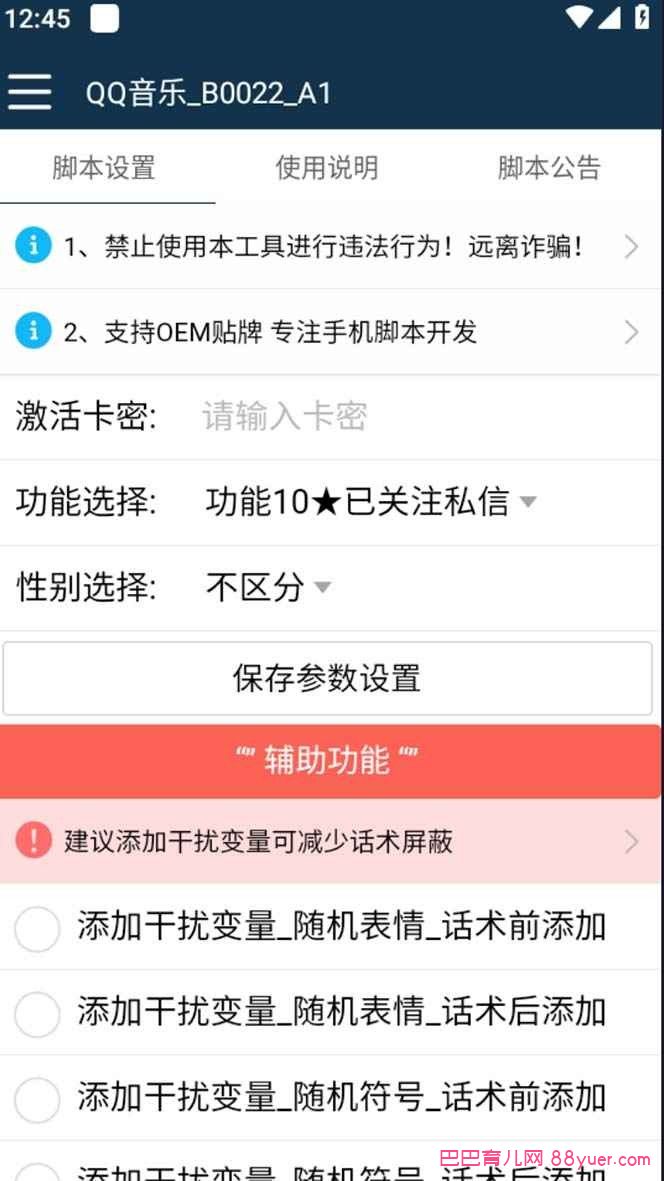Tap the 保存参数设置 button
664x1181 pixels.
coord(327,678)
